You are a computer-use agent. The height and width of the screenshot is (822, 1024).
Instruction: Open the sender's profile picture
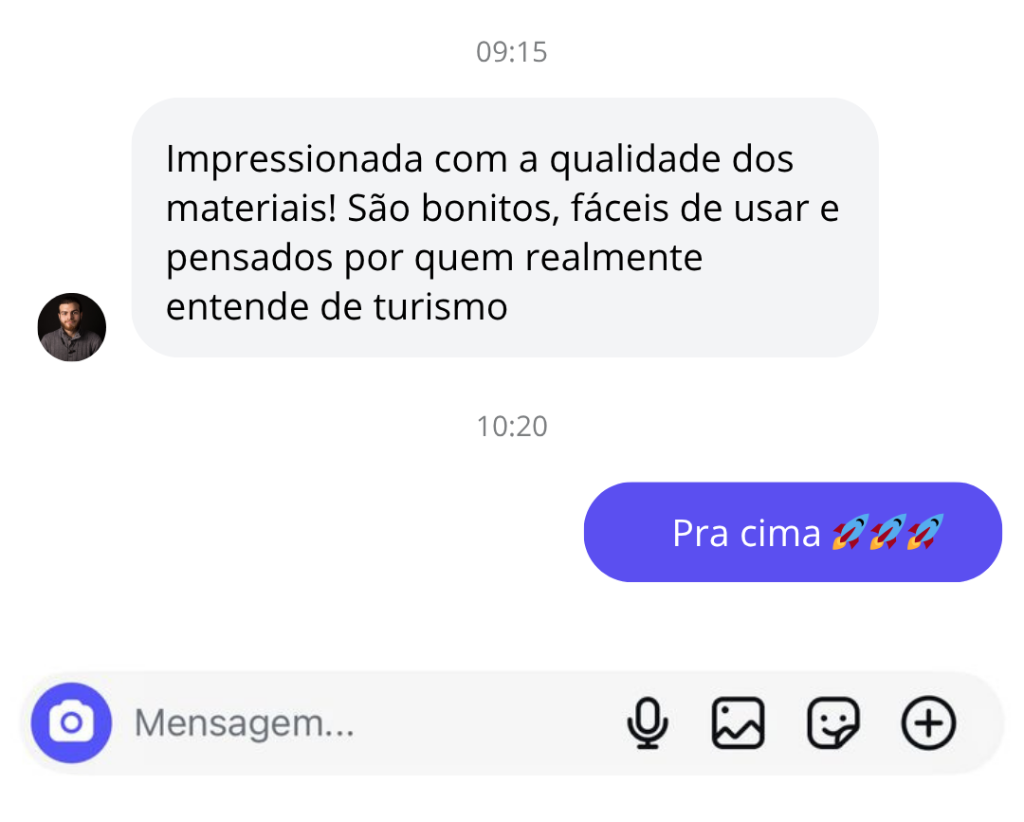click(x=72, y=327)
